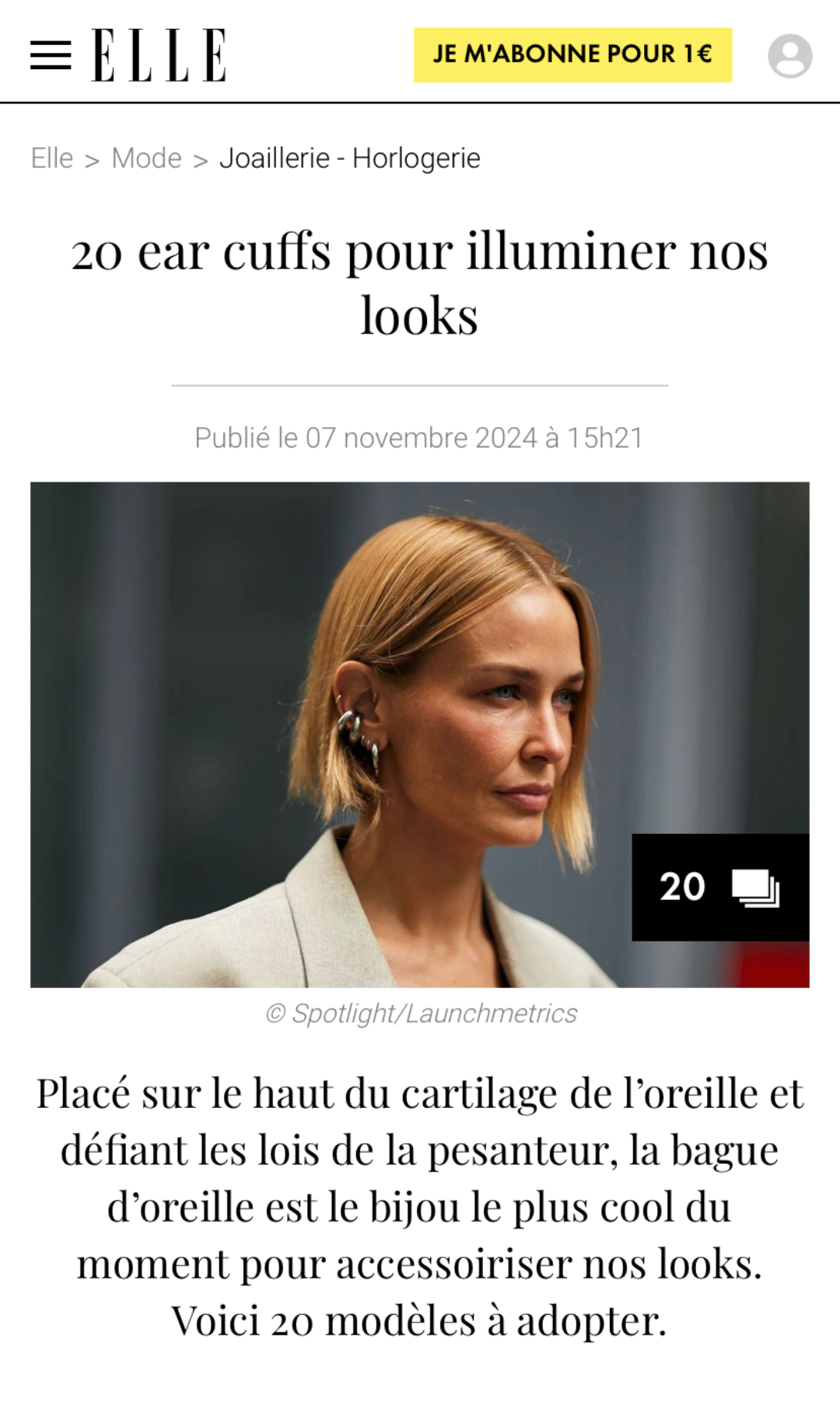Open the 20-photo gallery button
The width and height of the screenshot is (840, 1413).
click(x=719, y=887)
